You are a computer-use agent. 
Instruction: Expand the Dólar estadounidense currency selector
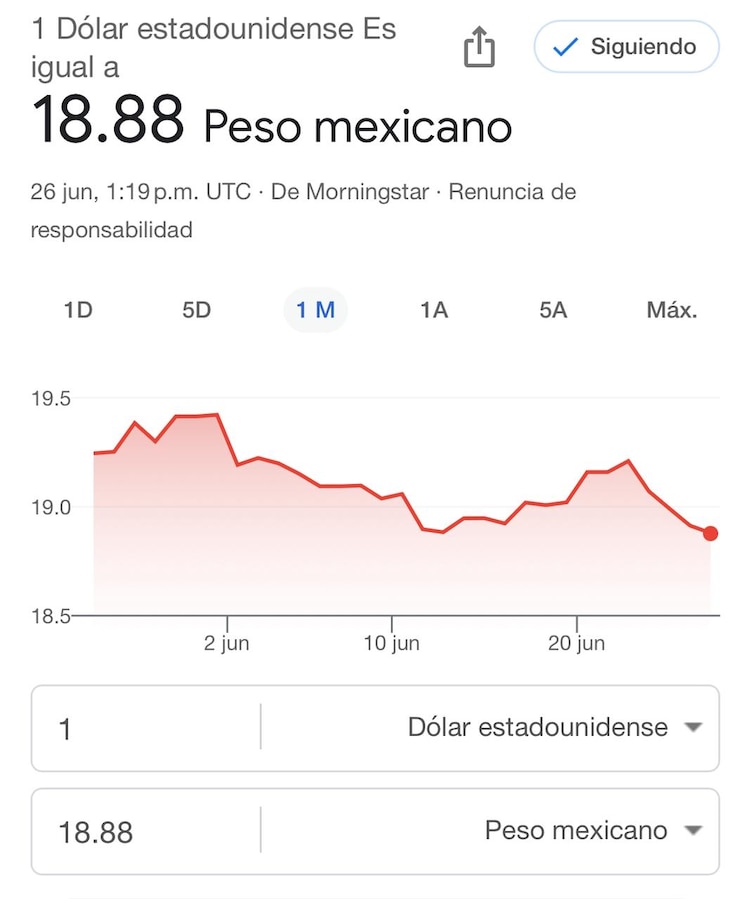(x=540, y=728)
